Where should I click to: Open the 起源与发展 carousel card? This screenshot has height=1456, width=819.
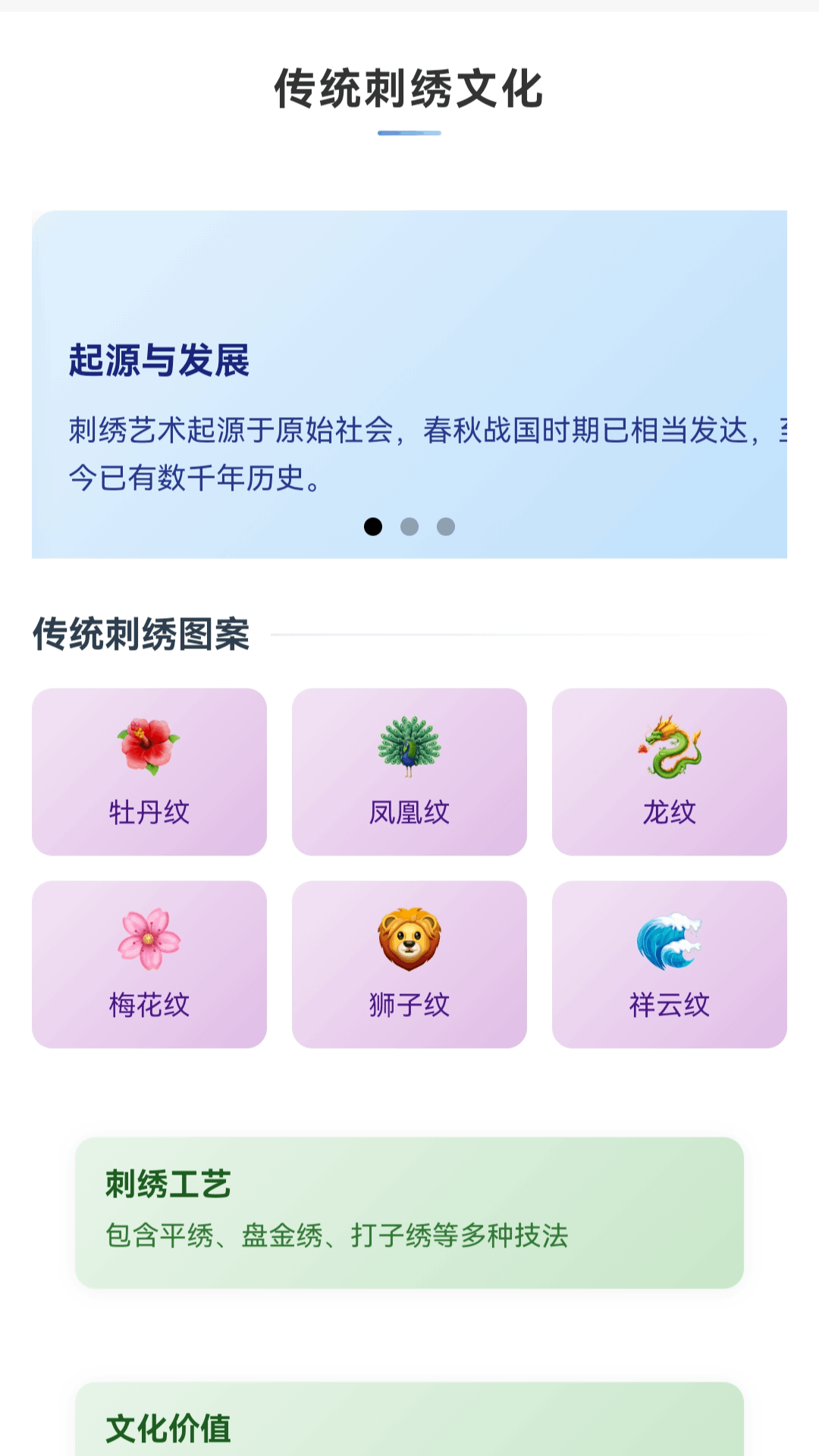click(409, 384)
